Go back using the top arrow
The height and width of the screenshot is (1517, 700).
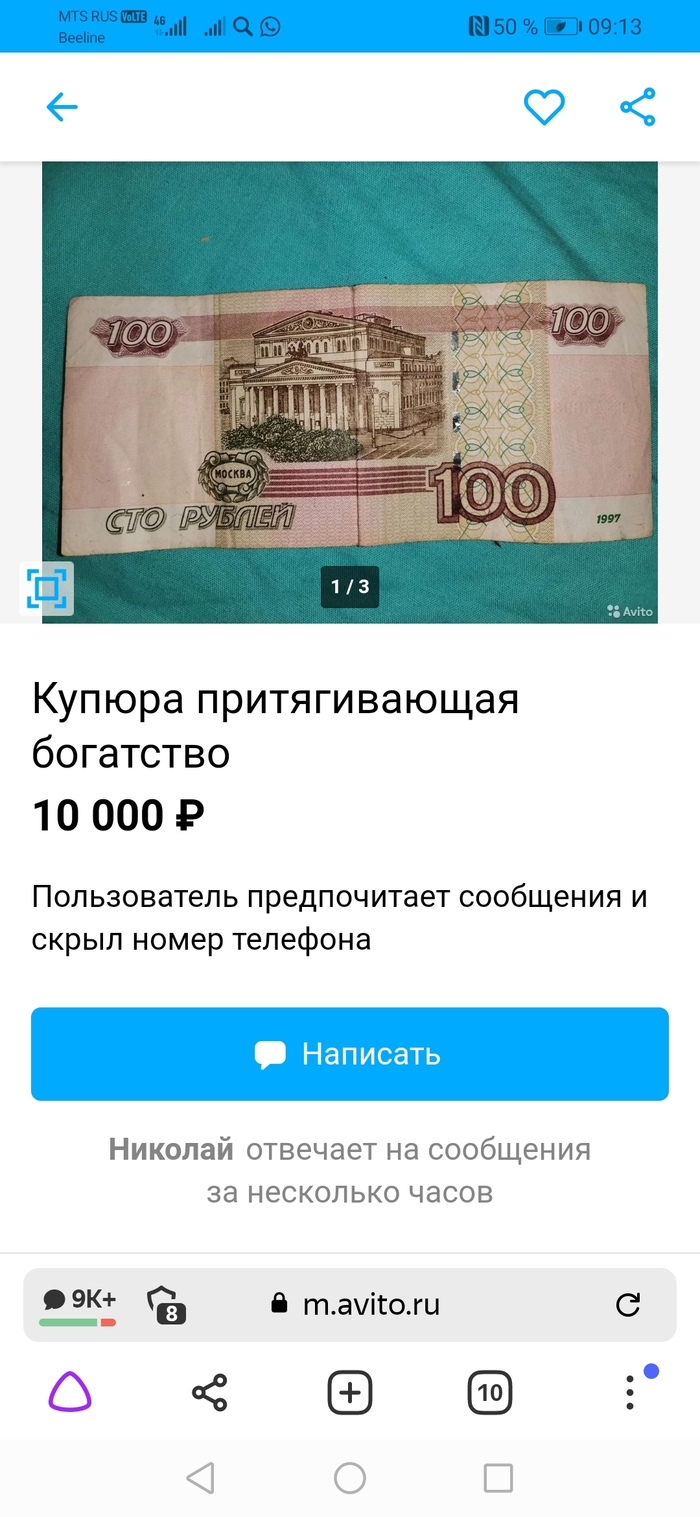(x=62, y=107)
